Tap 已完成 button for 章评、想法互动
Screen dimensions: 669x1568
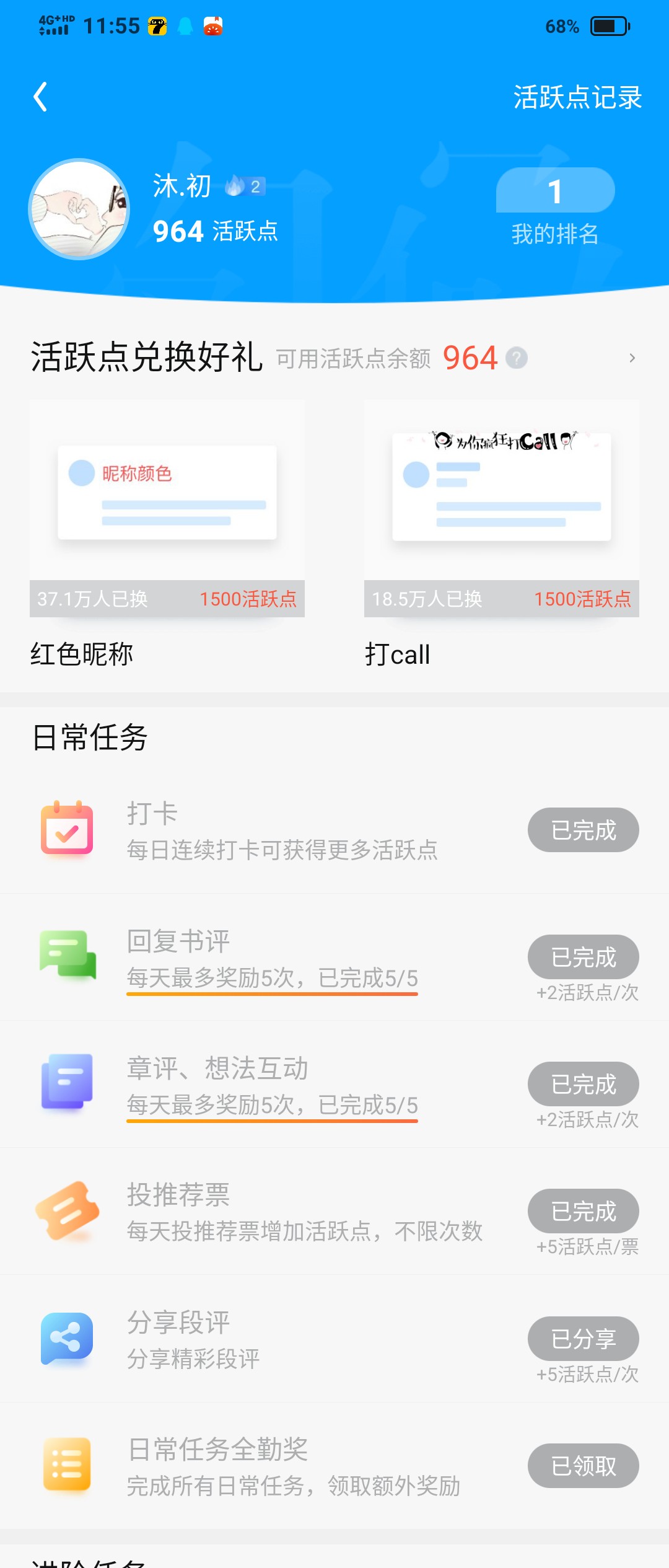pos(583,1084)
